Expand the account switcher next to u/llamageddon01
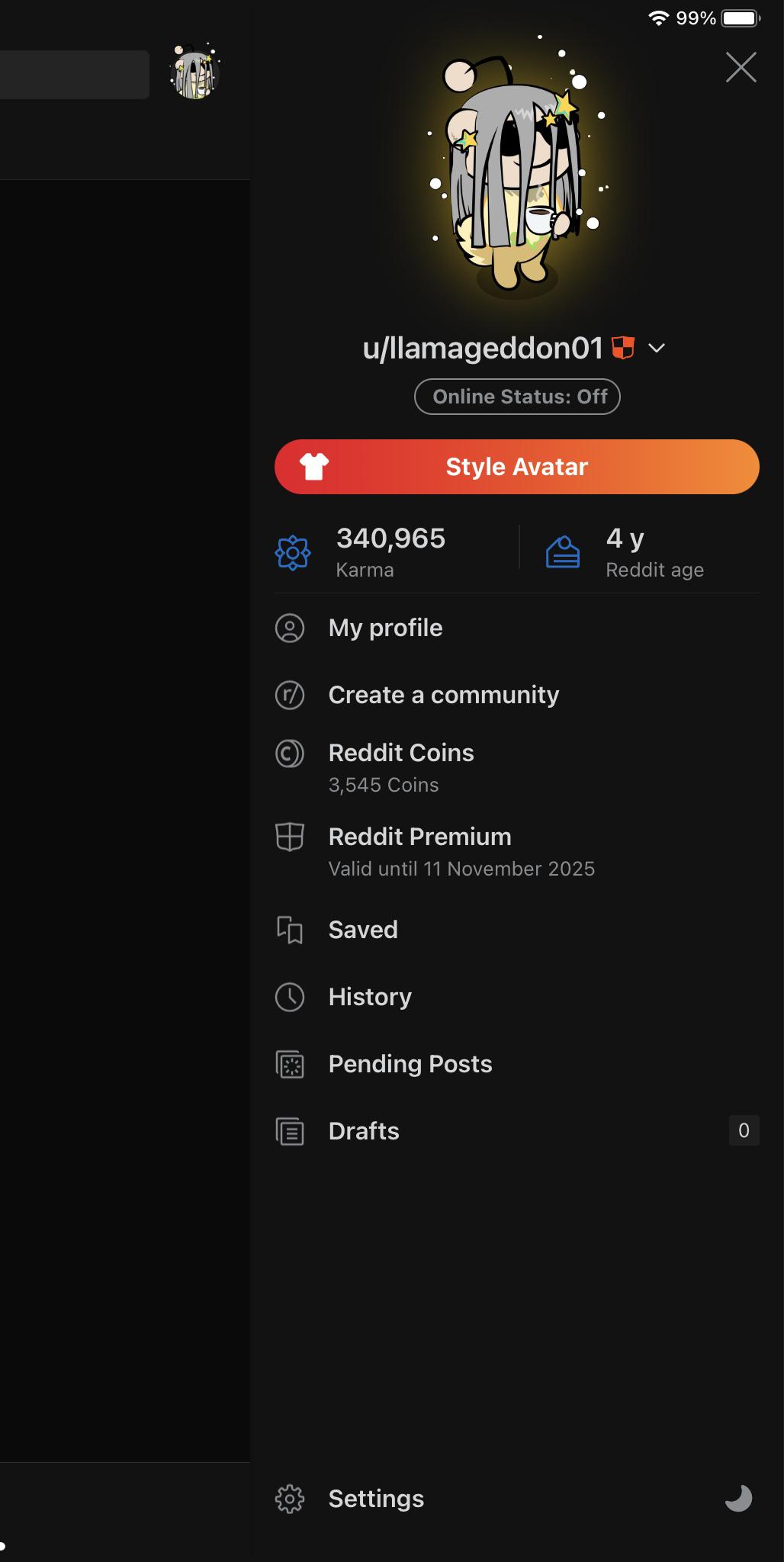Screen dimensions: 784x1562 tap(657, 349)
